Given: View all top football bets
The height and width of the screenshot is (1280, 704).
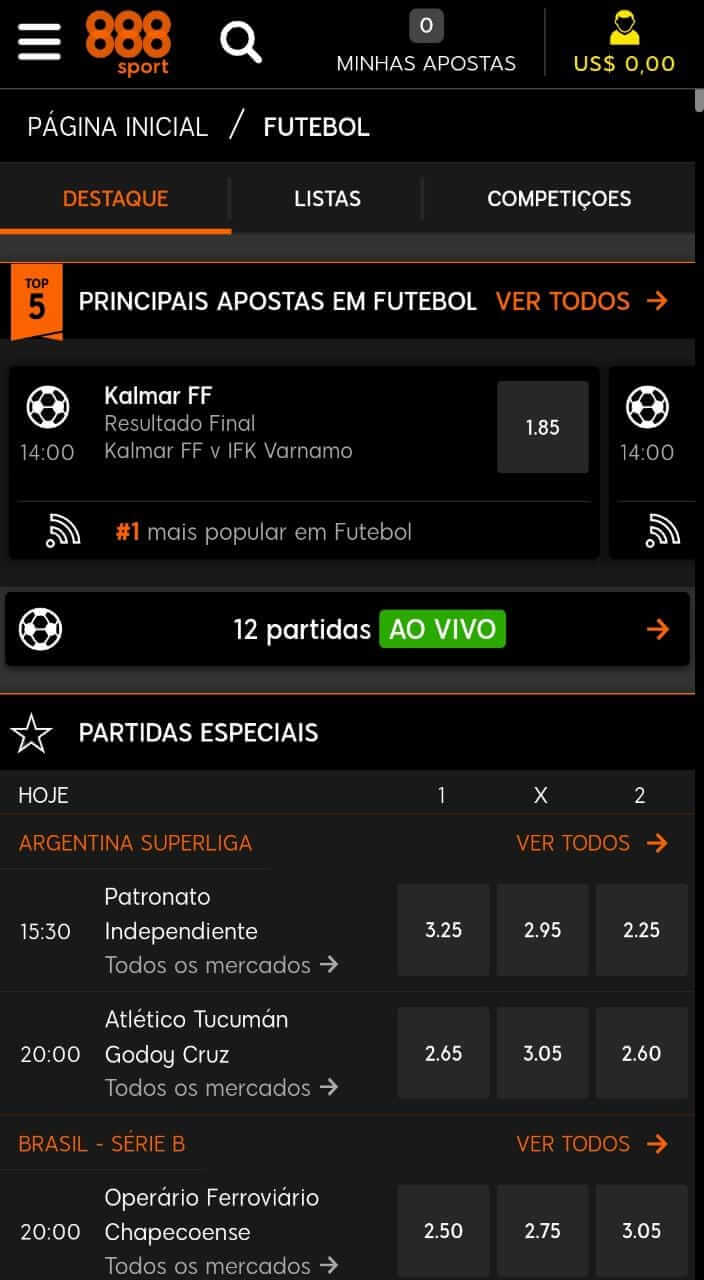Looking at the screenshot, I should point(581,301).
